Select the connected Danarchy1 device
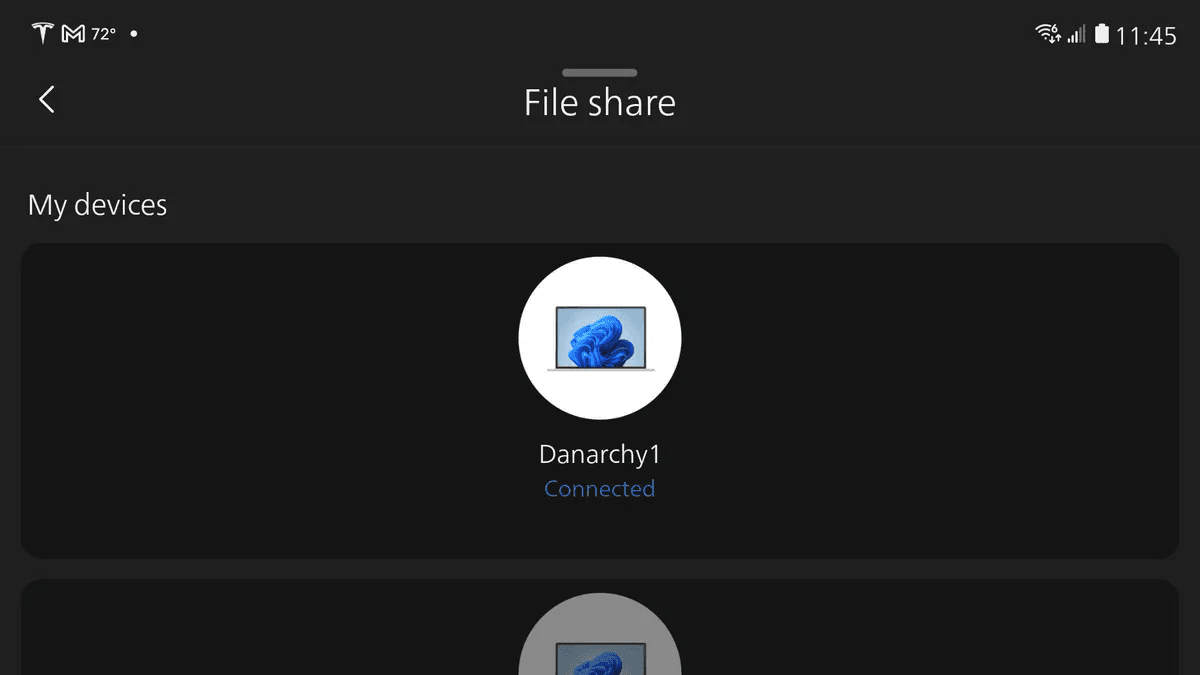This screenshot has width=1200, height=675. [x=599, y=338]
